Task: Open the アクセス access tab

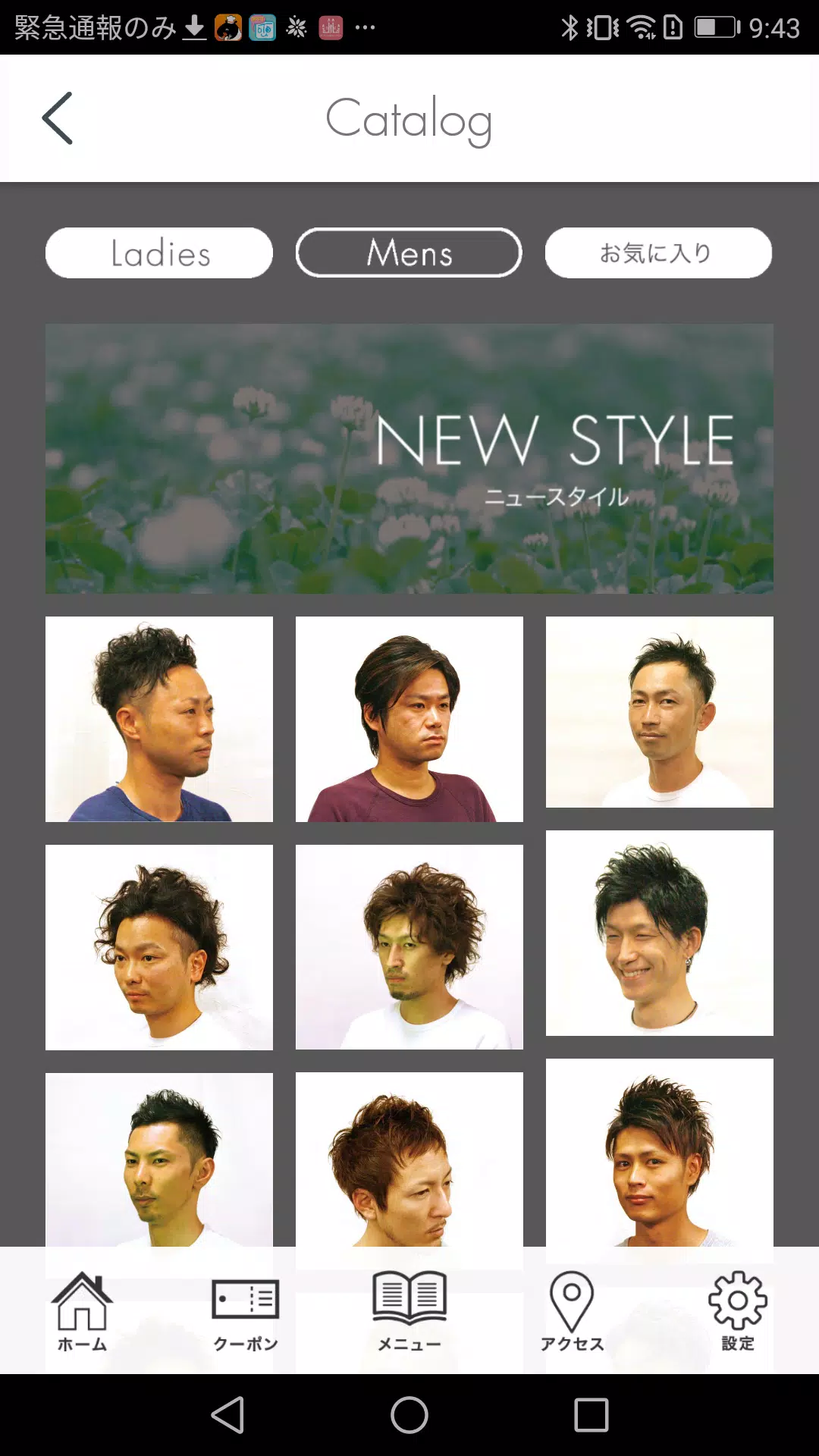Action: [x=572, y=1312]
